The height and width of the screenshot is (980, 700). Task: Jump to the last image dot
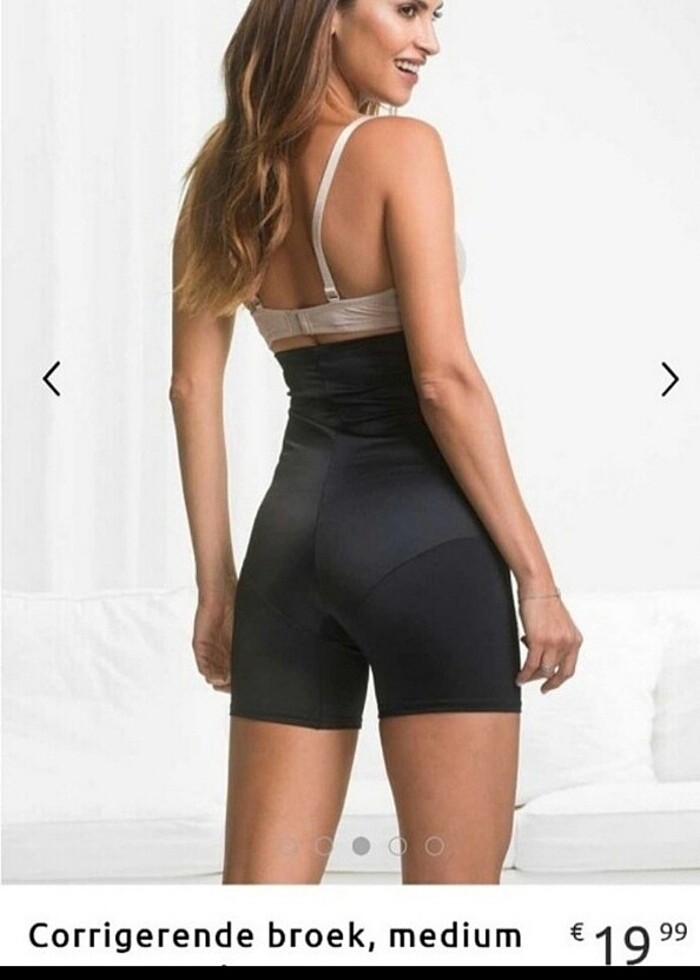click(x=434, y=846)
